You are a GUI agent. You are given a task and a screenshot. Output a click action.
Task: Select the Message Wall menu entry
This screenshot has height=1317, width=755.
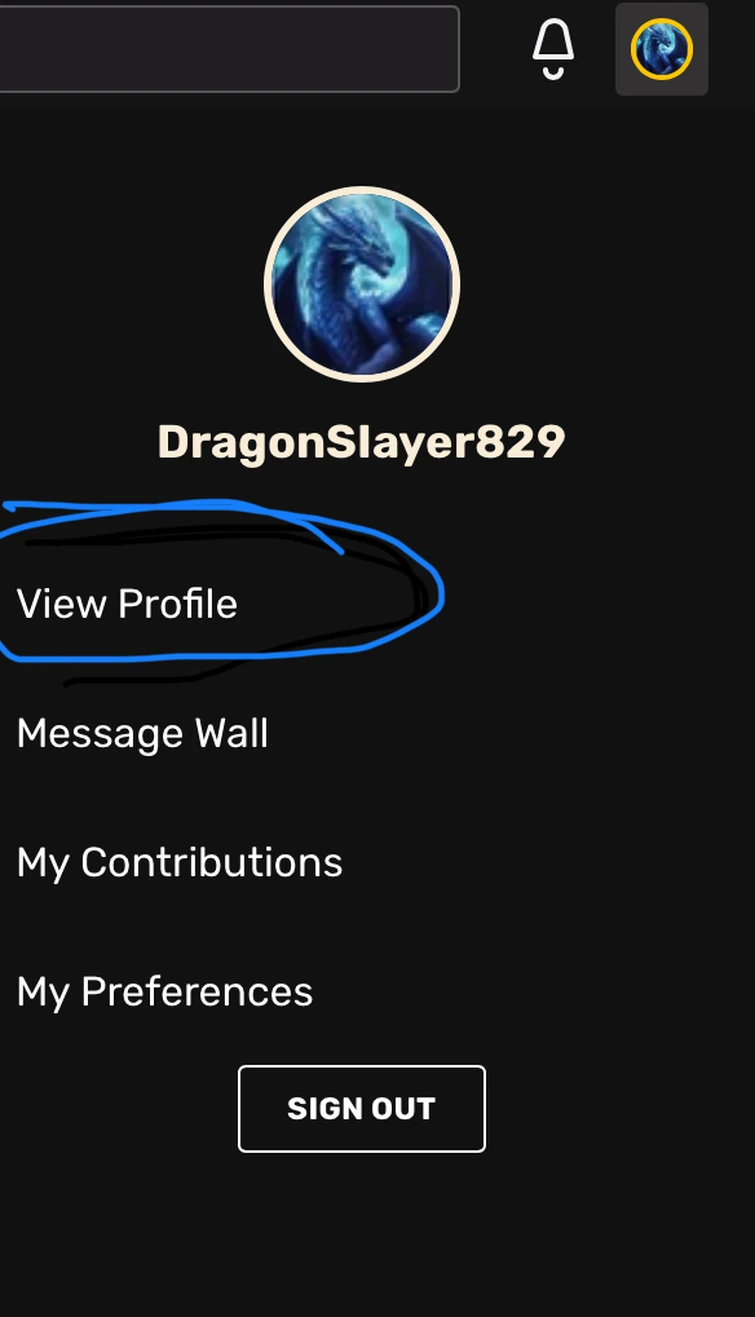[x=142, y=733]
